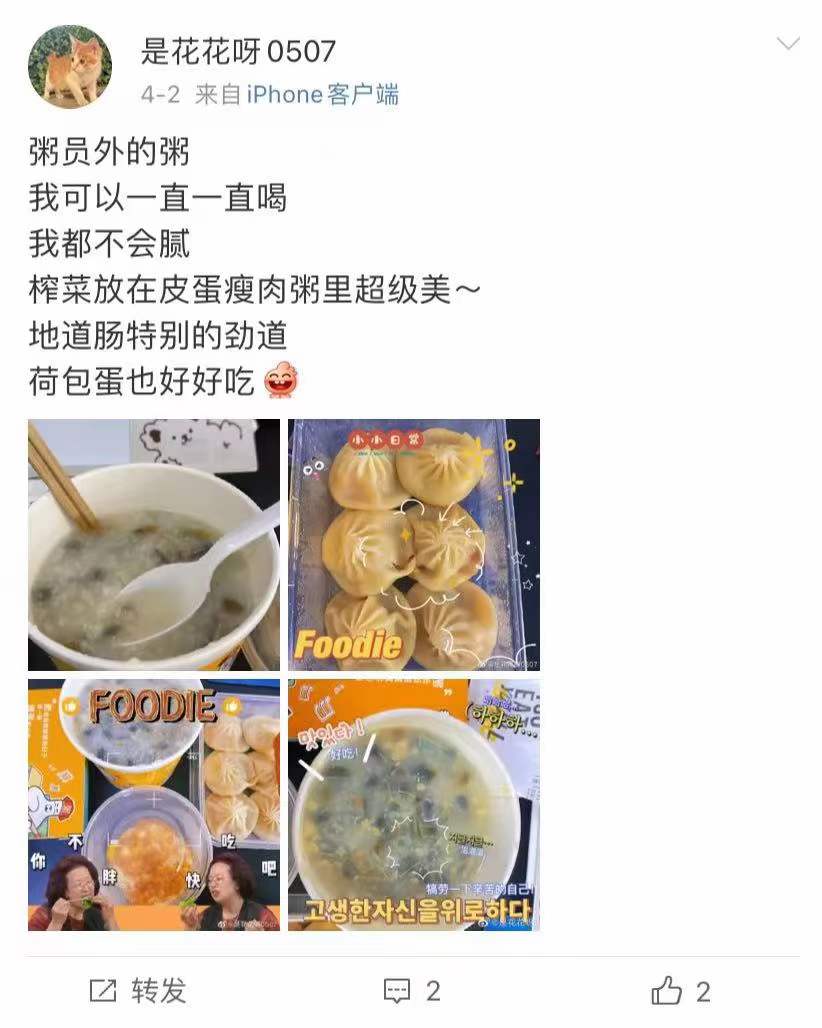Open the photo with Korean caption
The image size is (822, 1028).
coord(414,805)
